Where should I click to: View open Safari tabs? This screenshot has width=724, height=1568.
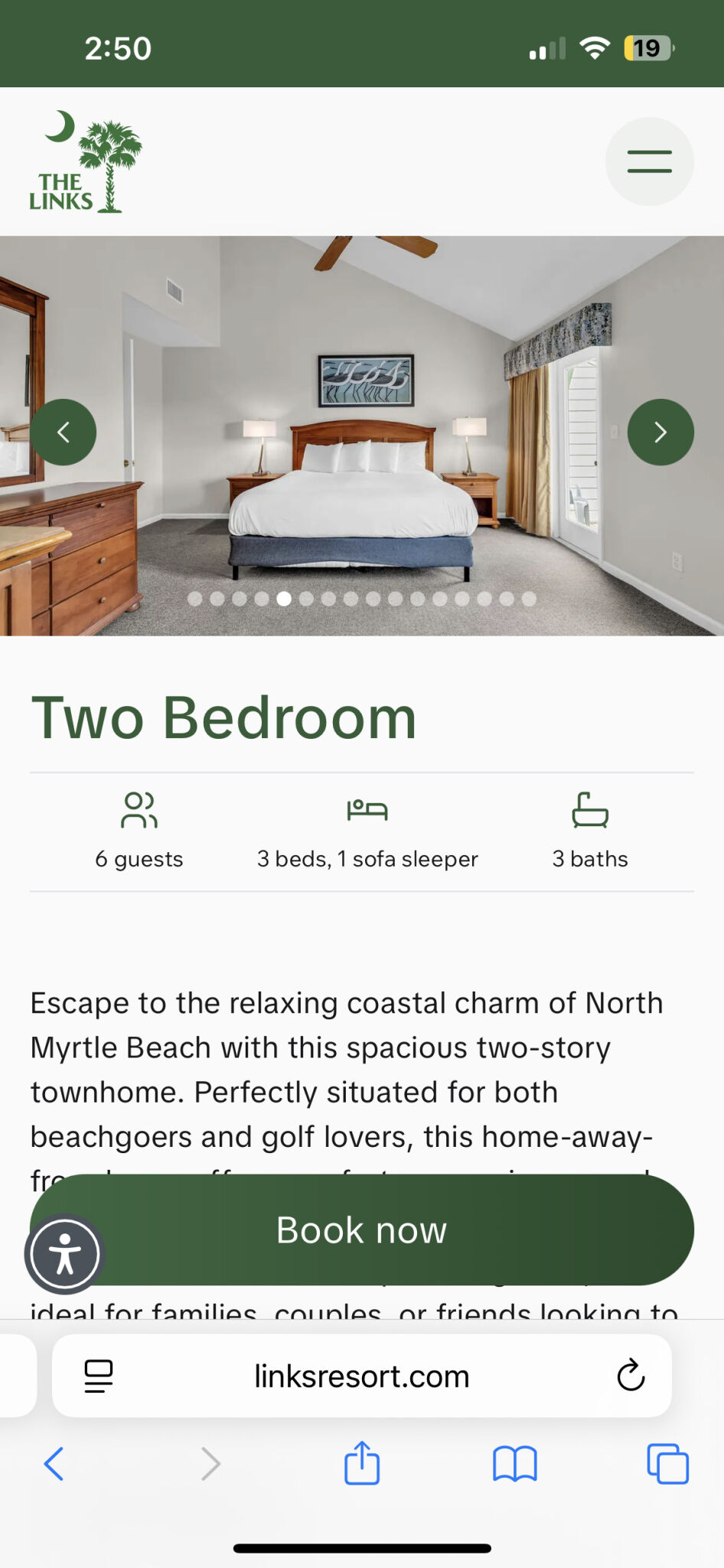[667, 1464]
